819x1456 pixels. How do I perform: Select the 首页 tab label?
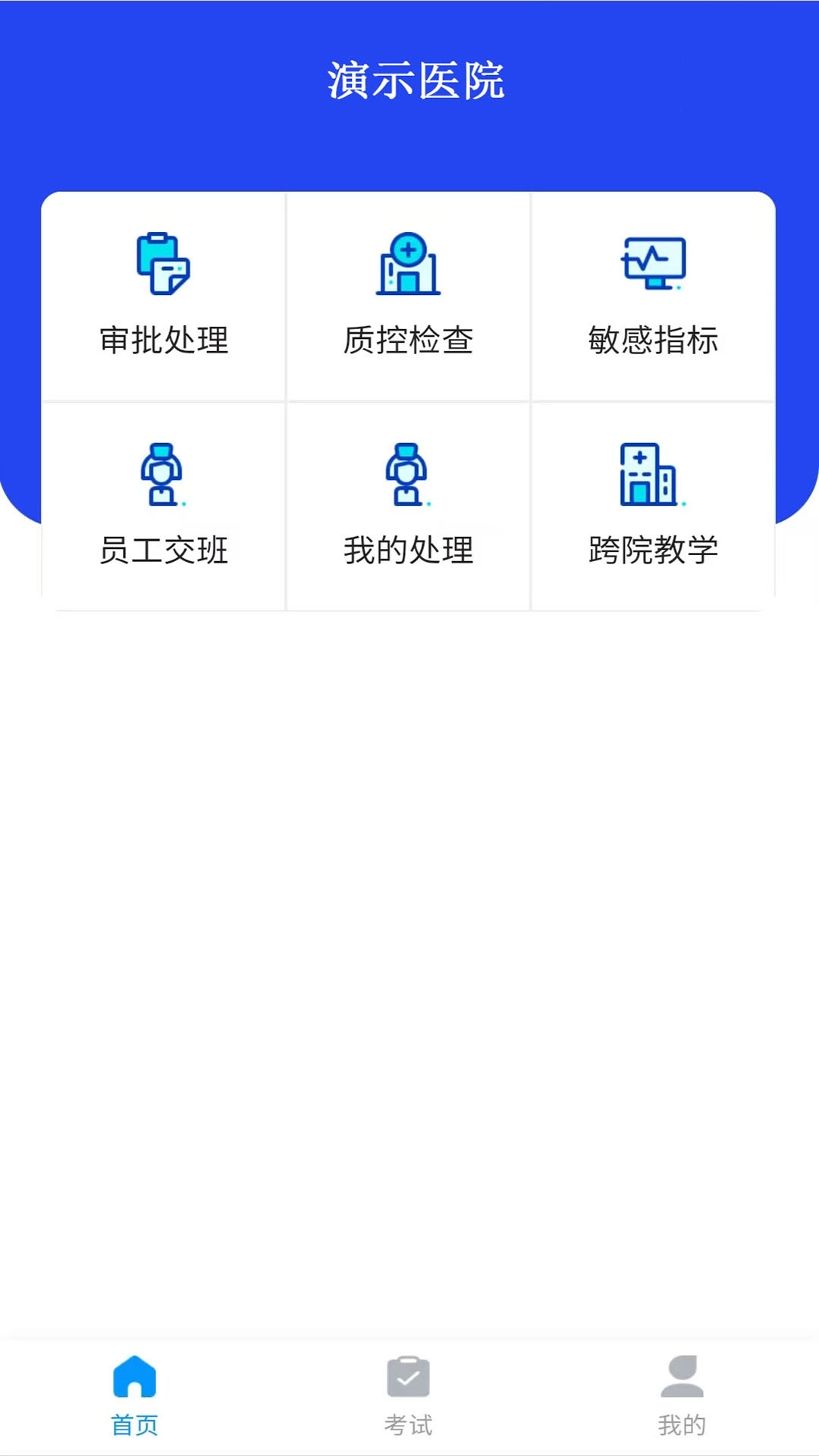[136, 1424]
